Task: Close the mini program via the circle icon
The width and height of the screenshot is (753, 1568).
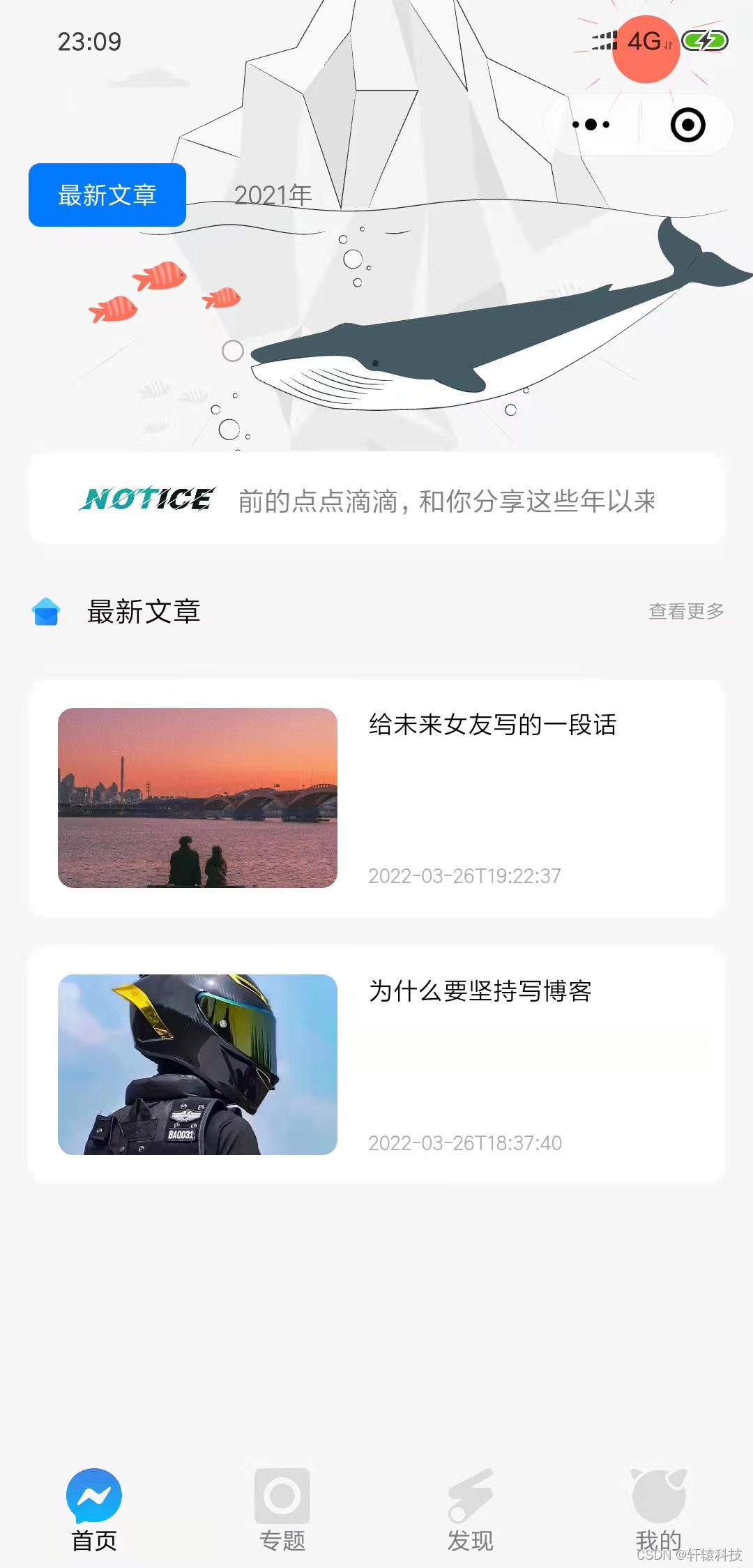Action: (687, 126)
